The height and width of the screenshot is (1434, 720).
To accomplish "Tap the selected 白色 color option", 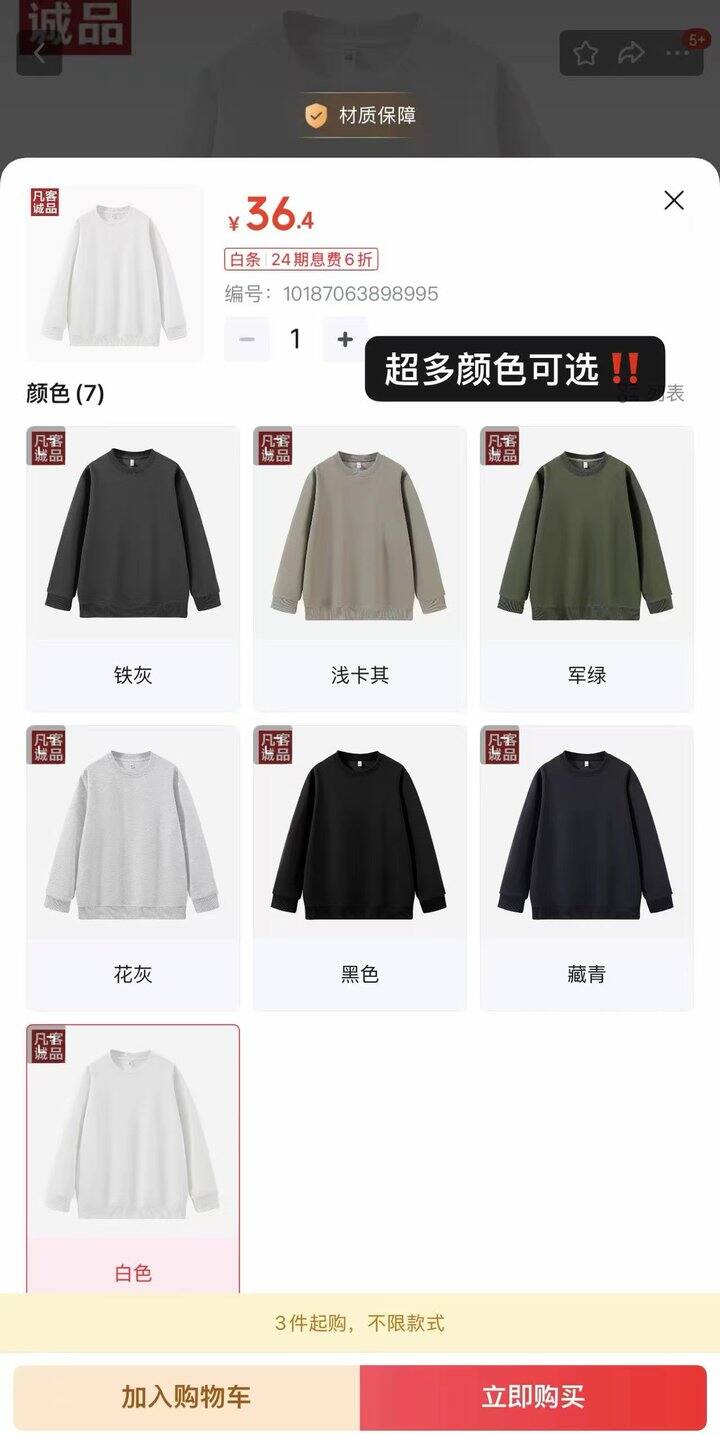I will click(133, 1160).
